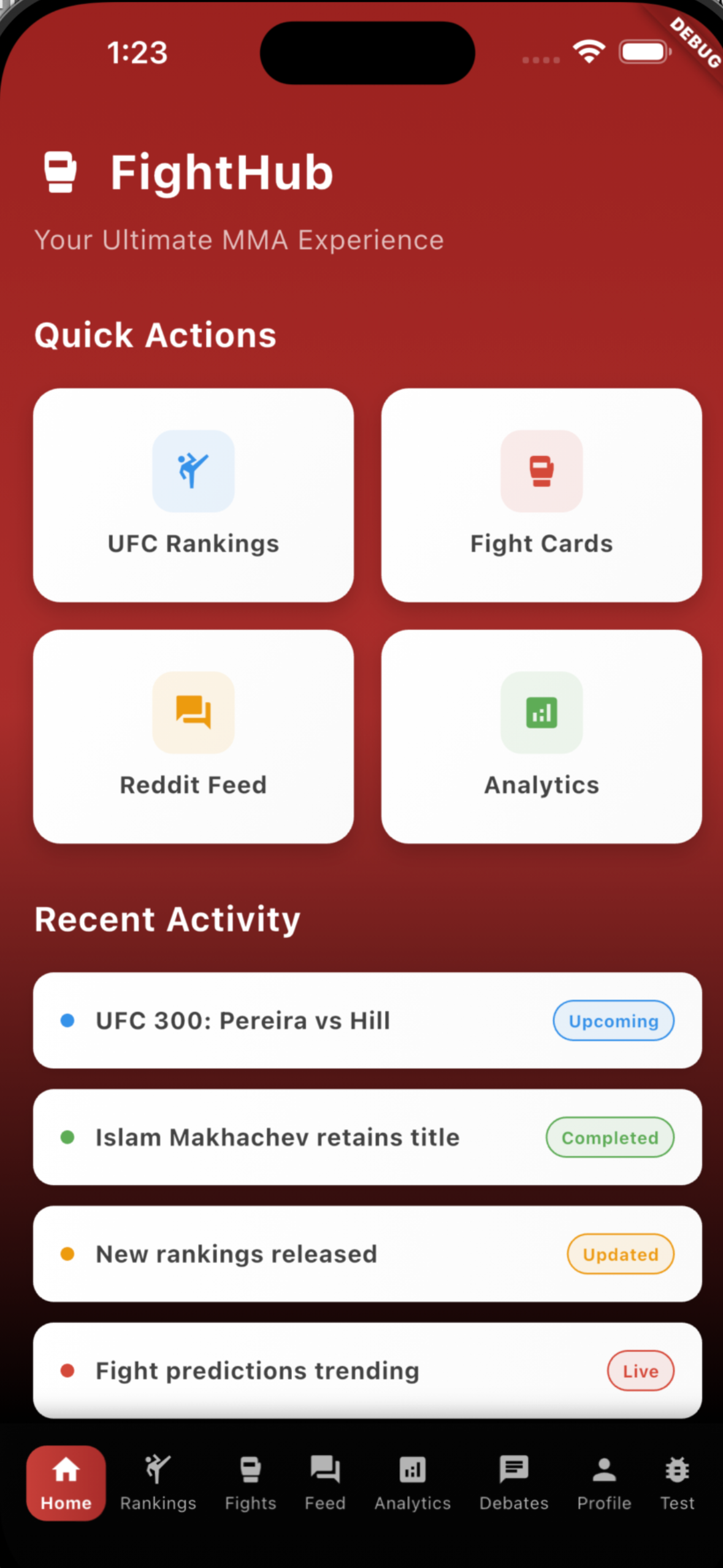
Task: Open the Debates tab
Action: tap(514, 1483)
